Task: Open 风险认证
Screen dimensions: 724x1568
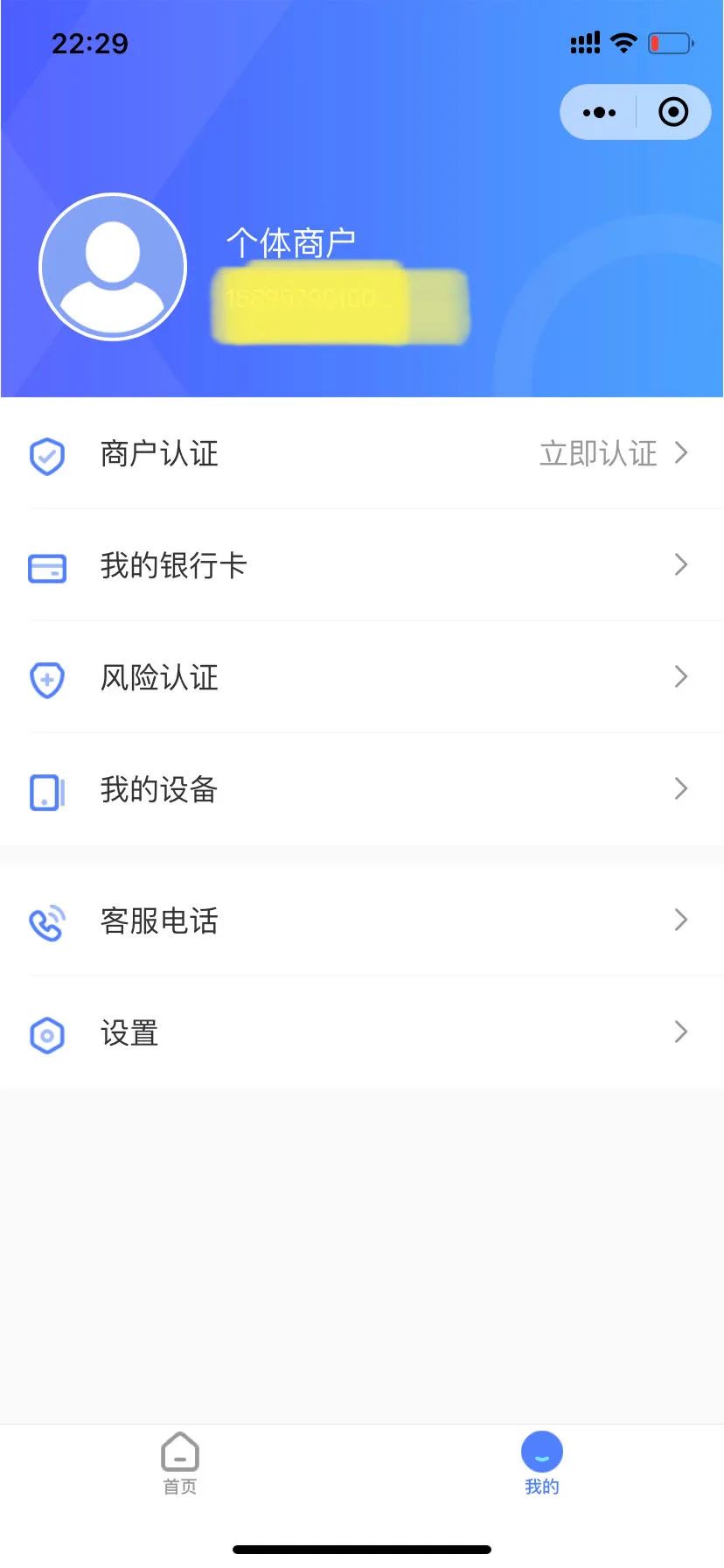Action: (x=362, y=677)
